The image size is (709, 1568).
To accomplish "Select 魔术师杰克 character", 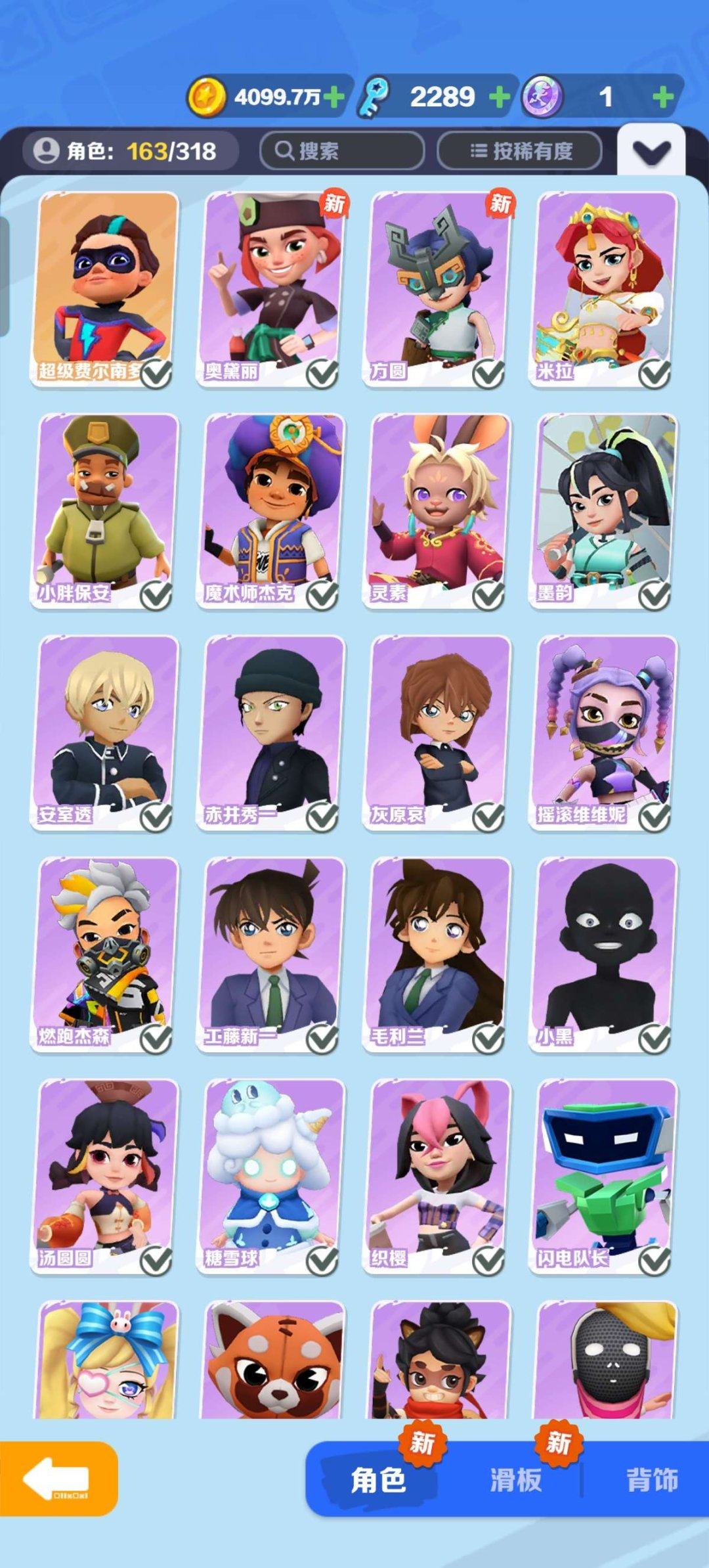I will [272, 509].
